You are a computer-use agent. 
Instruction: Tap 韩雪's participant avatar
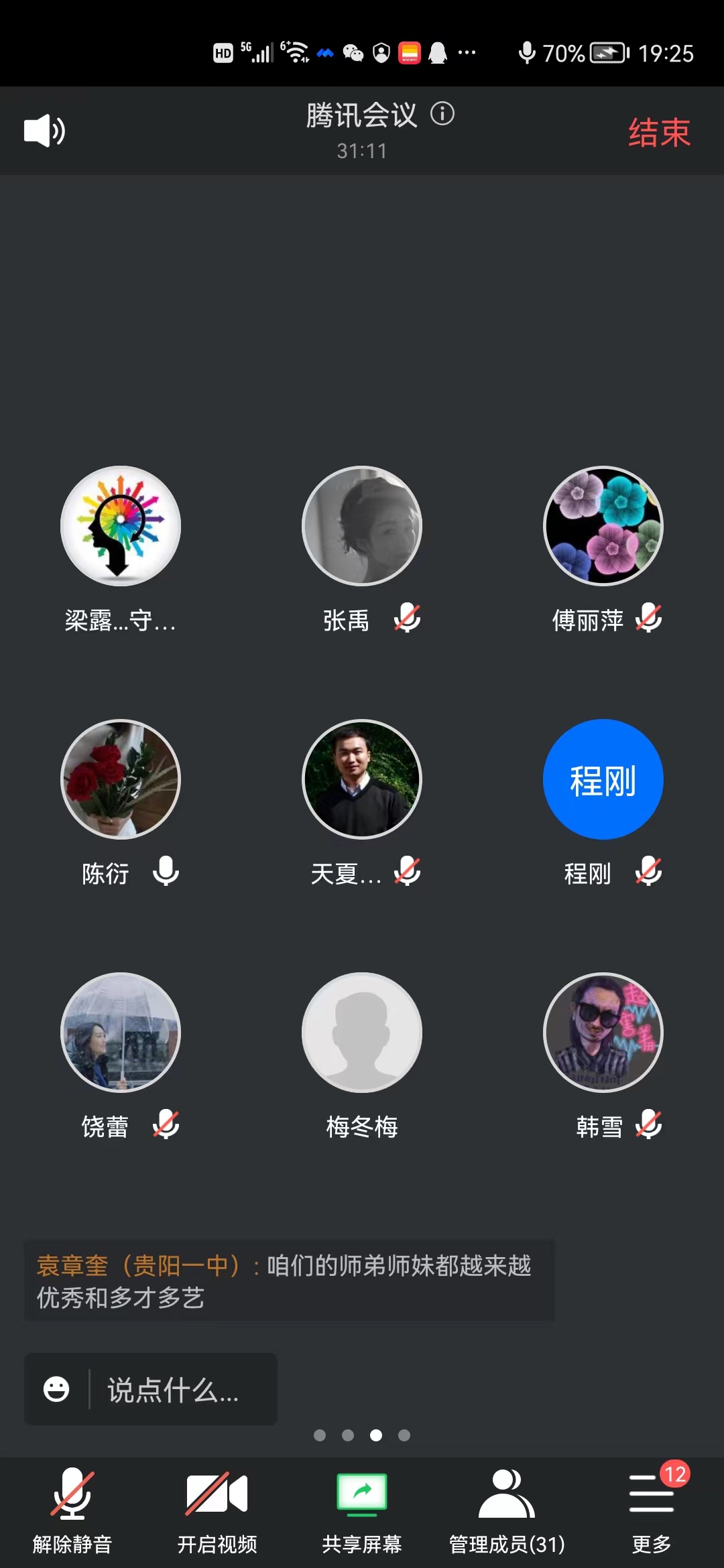click(x=603, y=1033)
